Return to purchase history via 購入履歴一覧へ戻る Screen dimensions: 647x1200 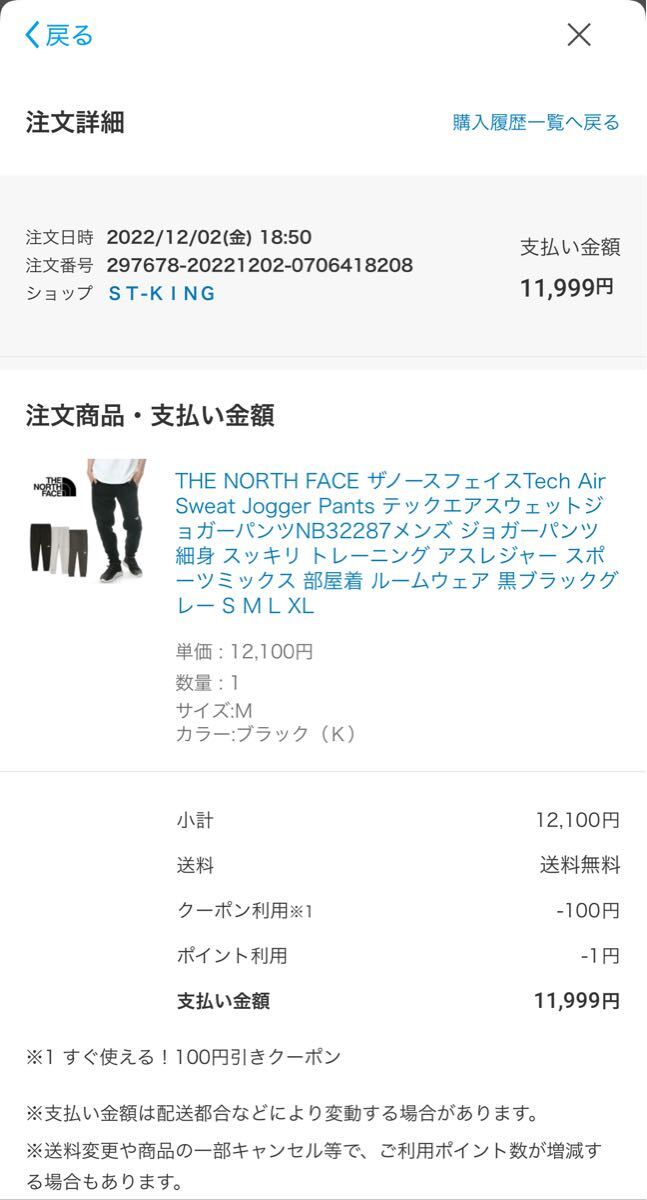click(536, 123)
